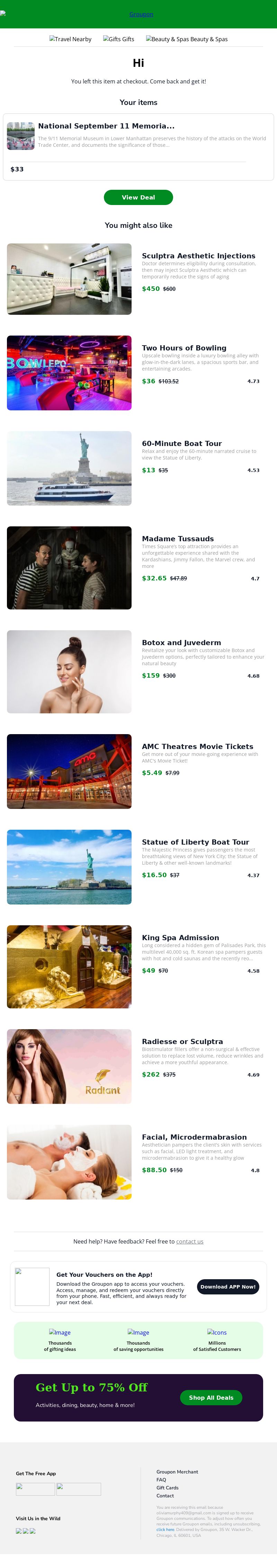Open the Gifts category
The height and width of the screenshot is (1568, 277).
point(119,39)
